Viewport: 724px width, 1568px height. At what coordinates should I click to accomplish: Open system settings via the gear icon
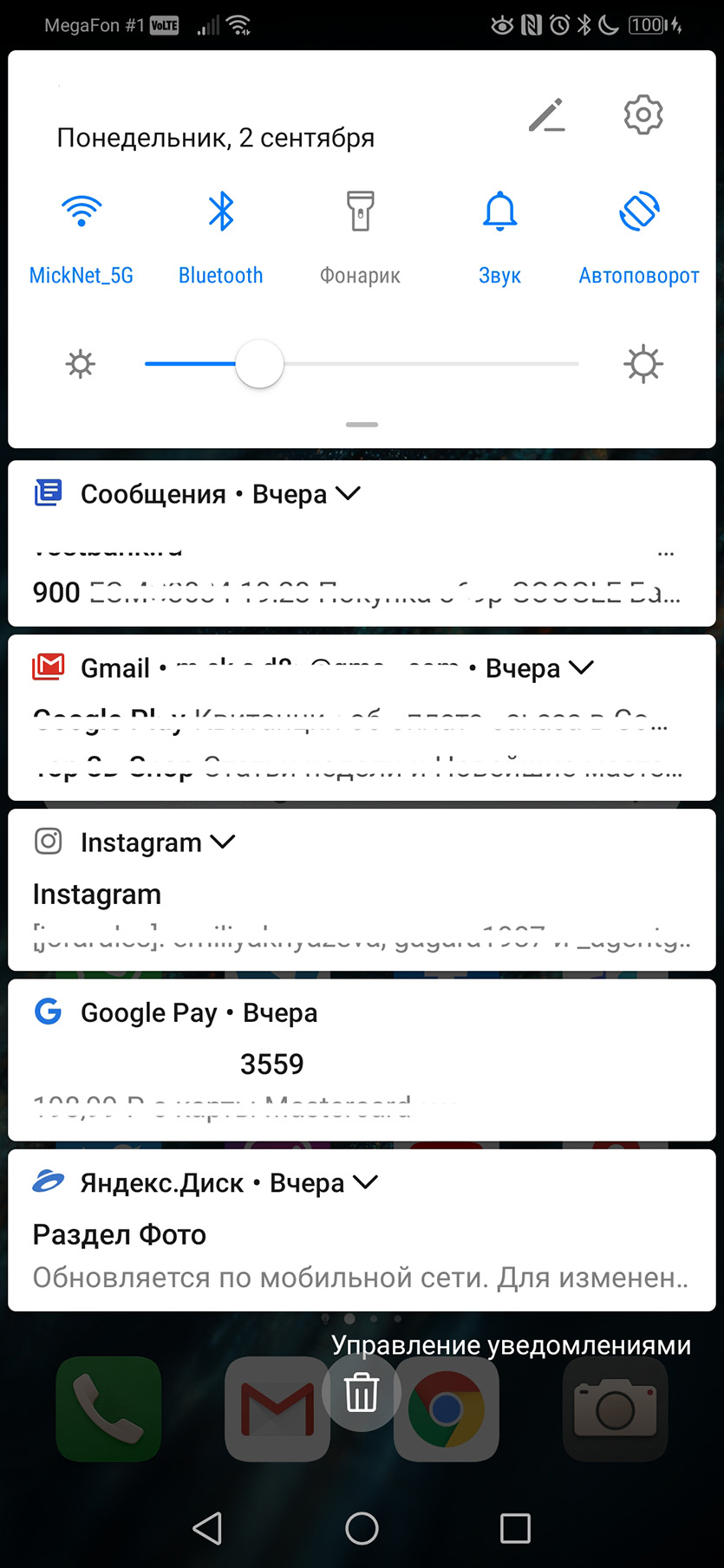tap(642, 114)
